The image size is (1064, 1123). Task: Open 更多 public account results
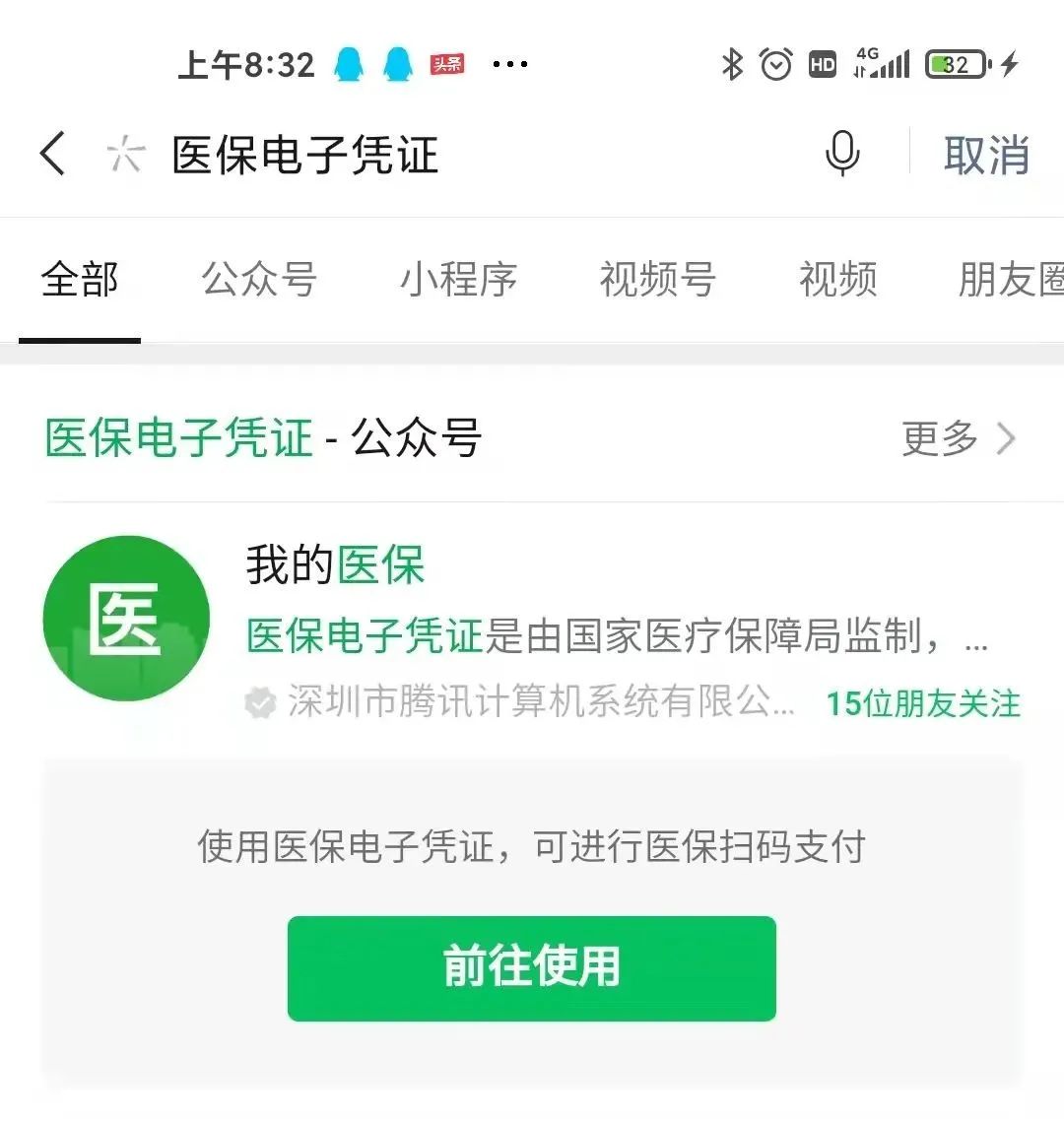[958, 438]
